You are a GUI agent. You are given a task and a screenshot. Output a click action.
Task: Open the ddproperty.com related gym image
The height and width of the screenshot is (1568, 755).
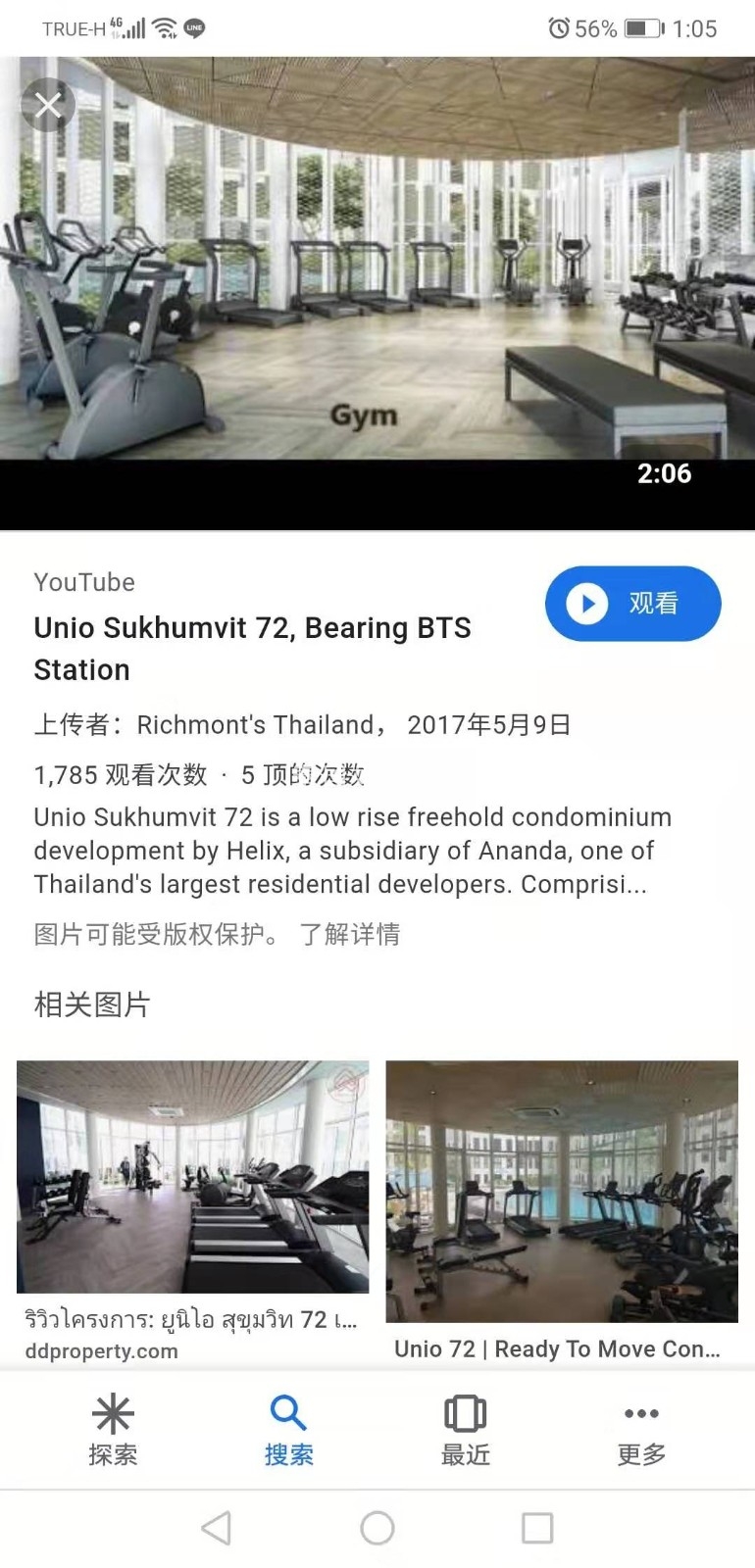click(193, 1177)
